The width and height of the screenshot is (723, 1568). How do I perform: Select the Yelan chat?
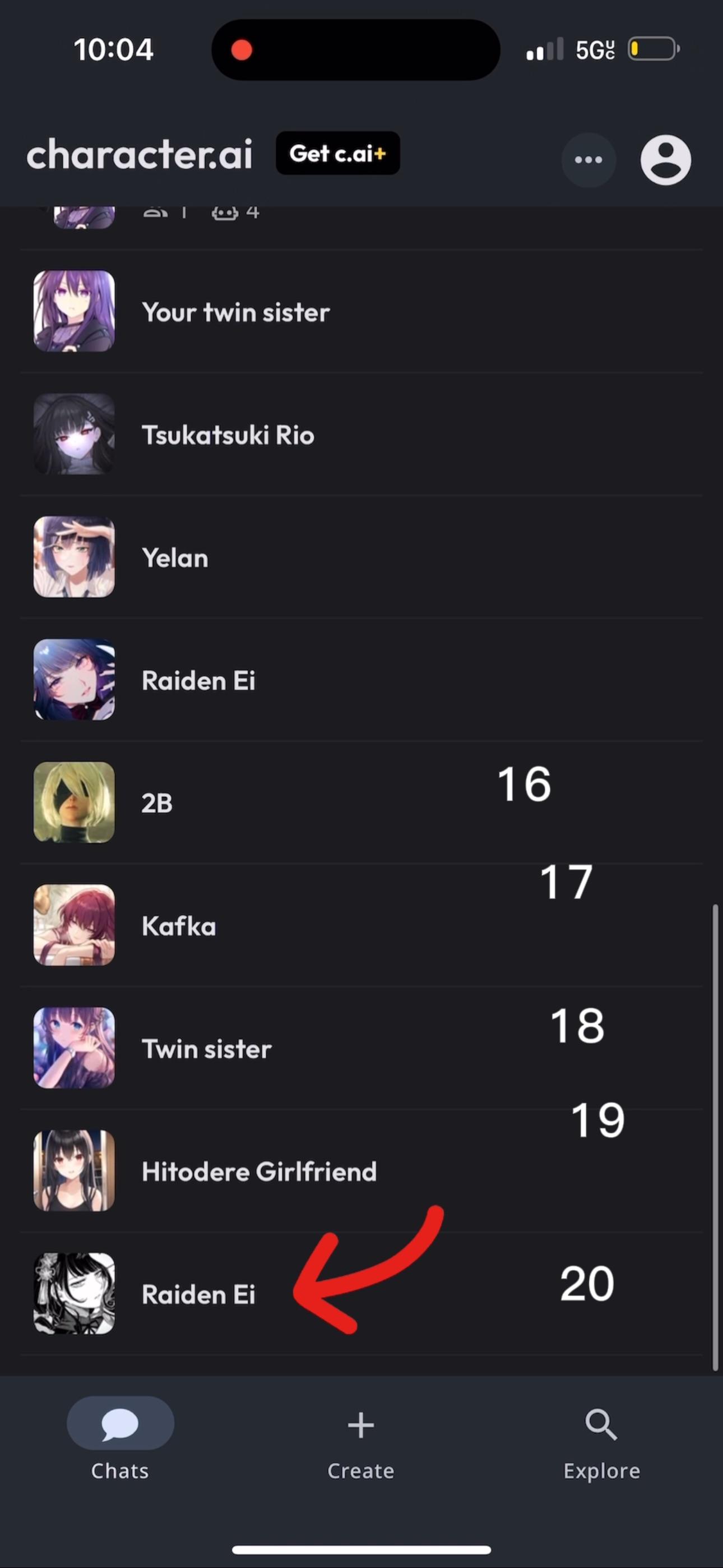coord(175,558)
